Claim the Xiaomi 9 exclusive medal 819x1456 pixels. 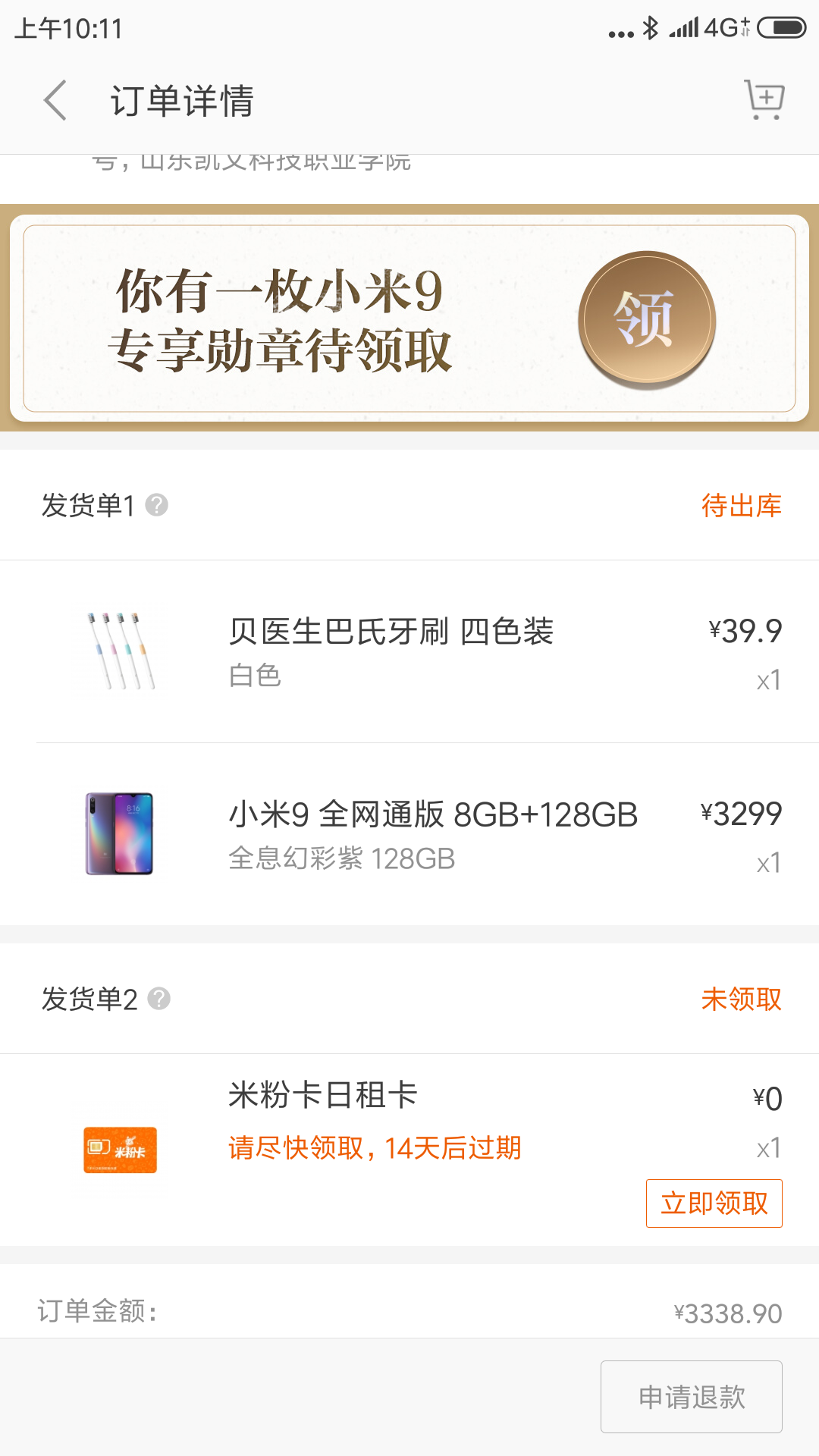[646, 319]
